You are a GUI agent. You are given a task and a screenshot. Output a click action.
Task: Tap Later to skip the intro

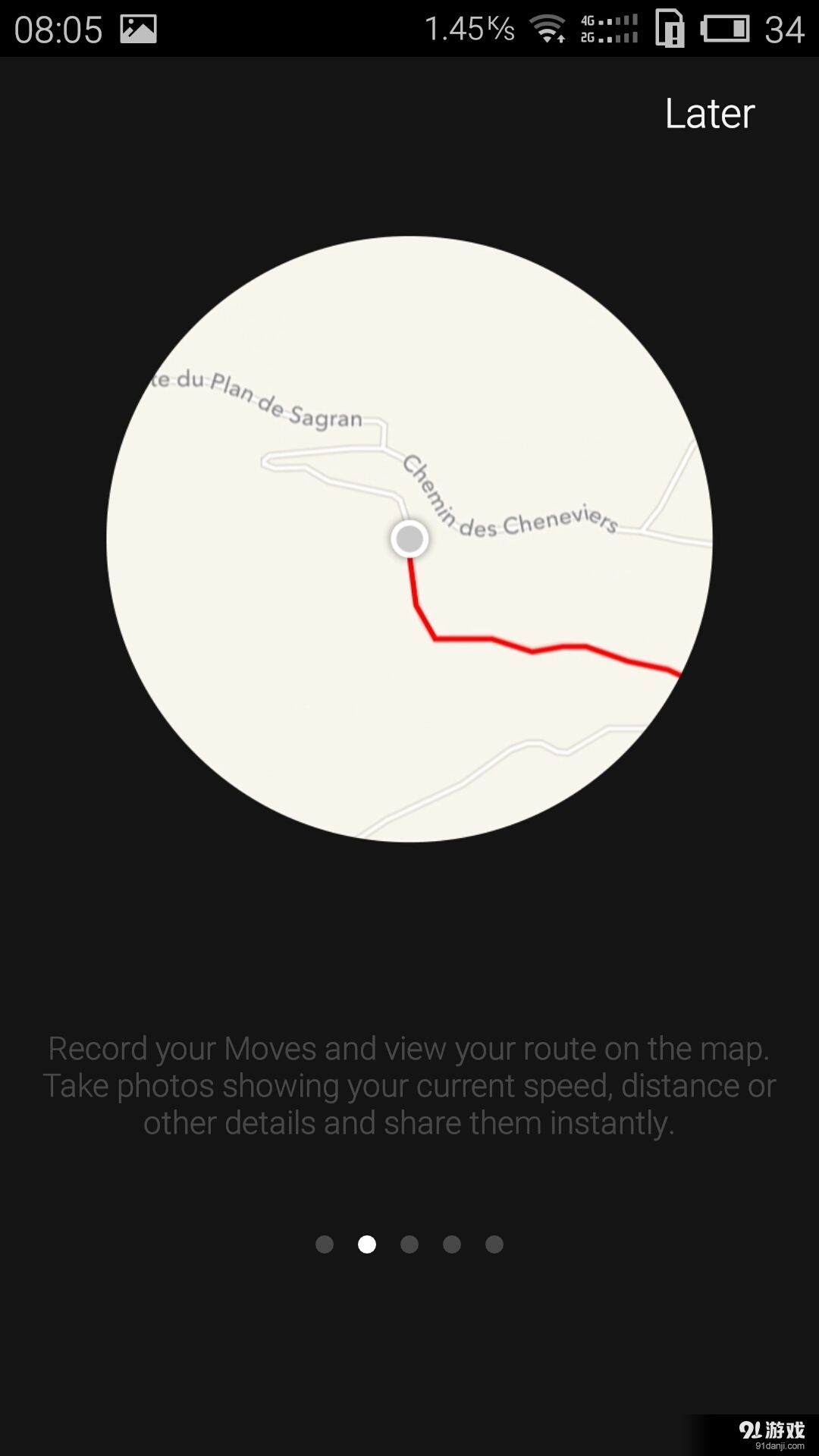tap(709, 114)
